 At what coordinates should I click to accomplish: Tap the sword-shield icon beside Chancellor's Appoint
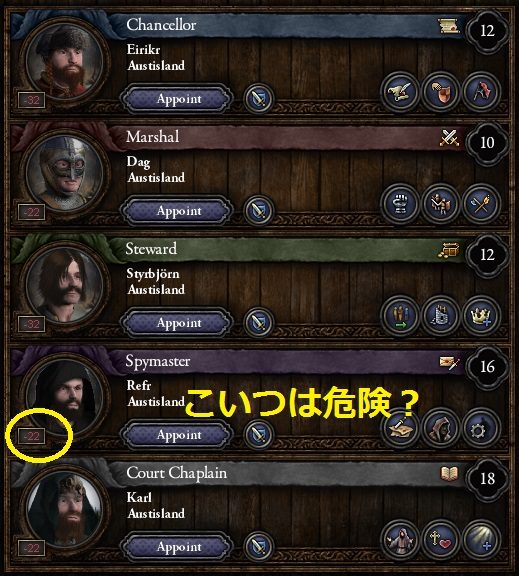259,98
